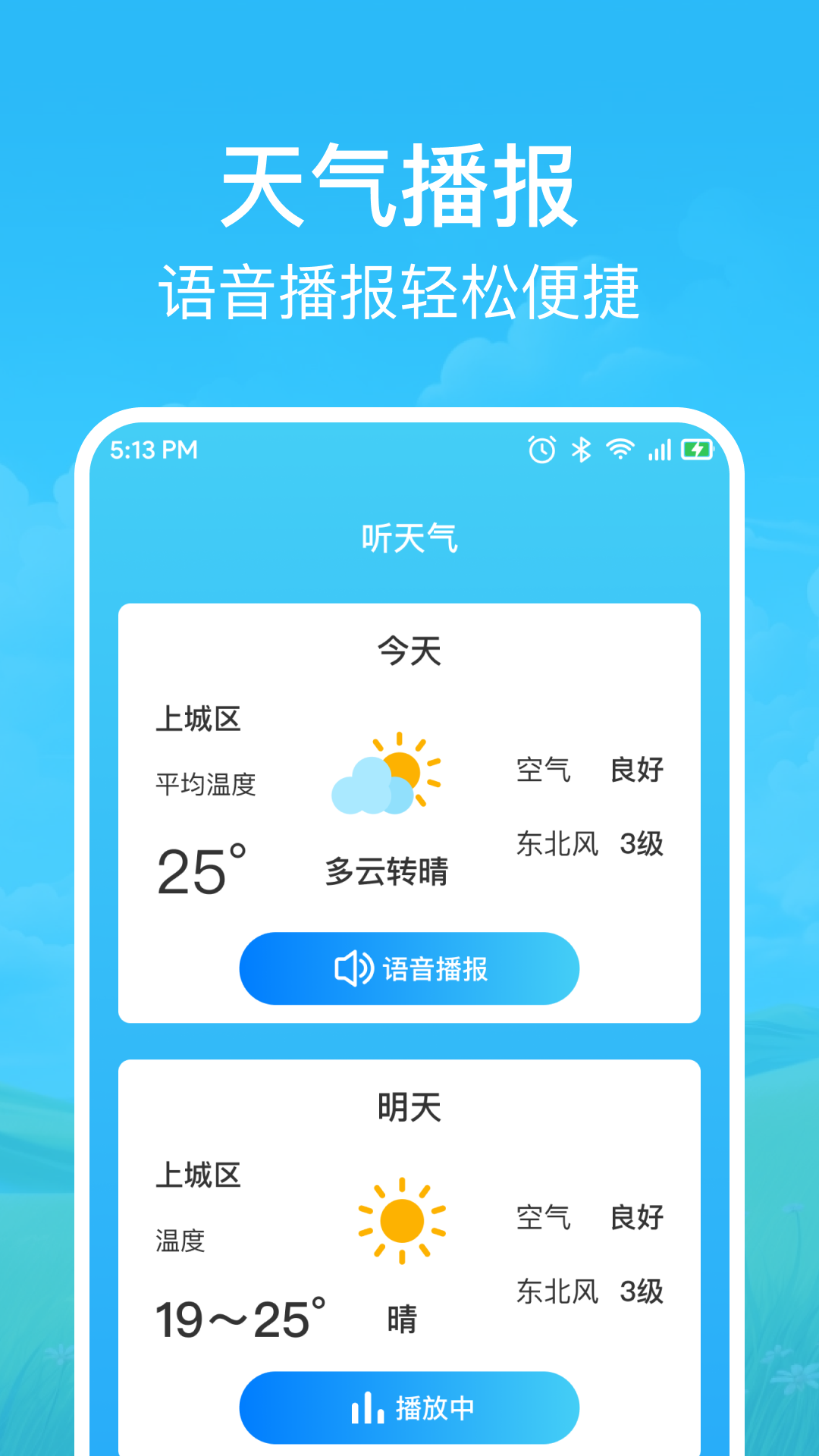The image size is (819, 1456).
Task: Tap the 良好 air quality for today
Action: (635, 770)
